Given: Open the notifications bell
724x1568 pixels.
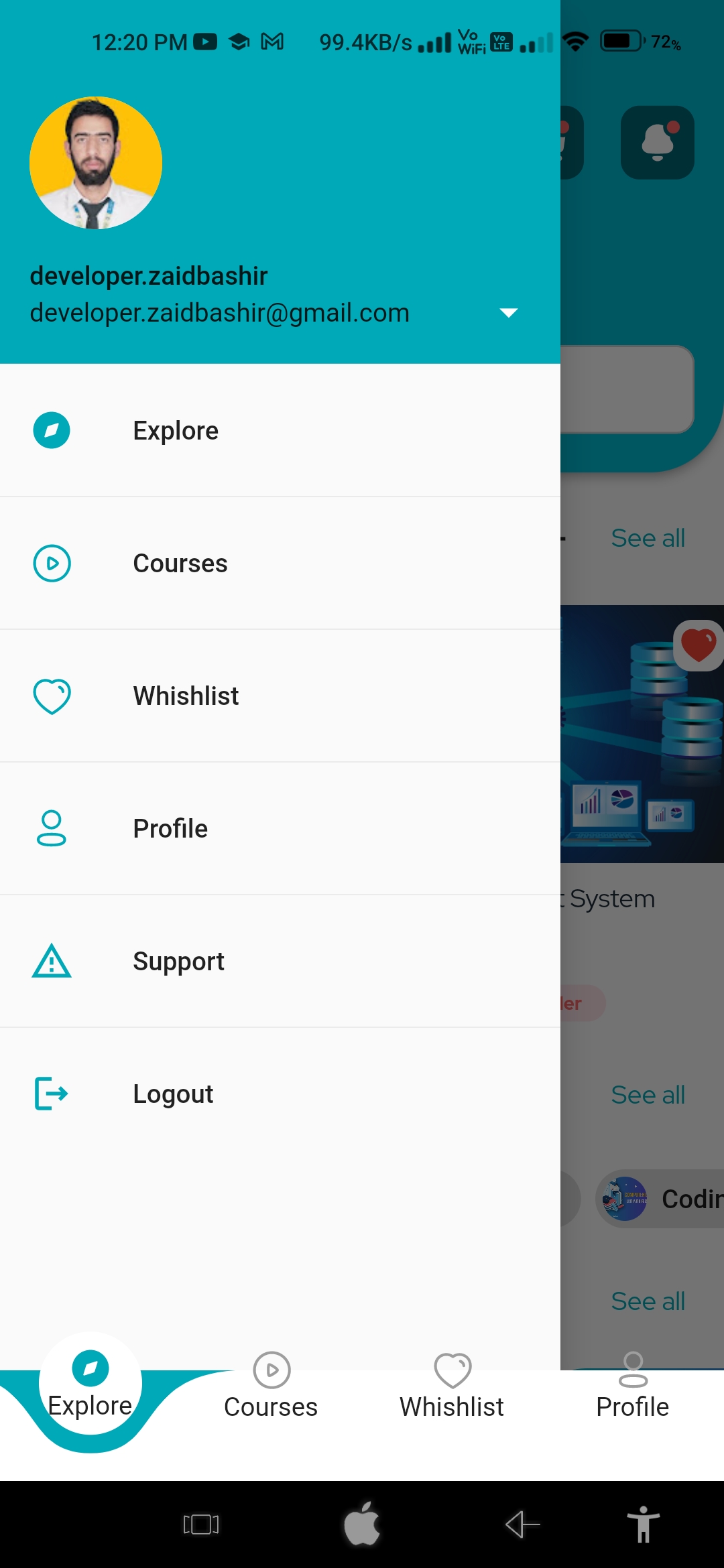Looking at the screenshot, I should pos(657,142).
